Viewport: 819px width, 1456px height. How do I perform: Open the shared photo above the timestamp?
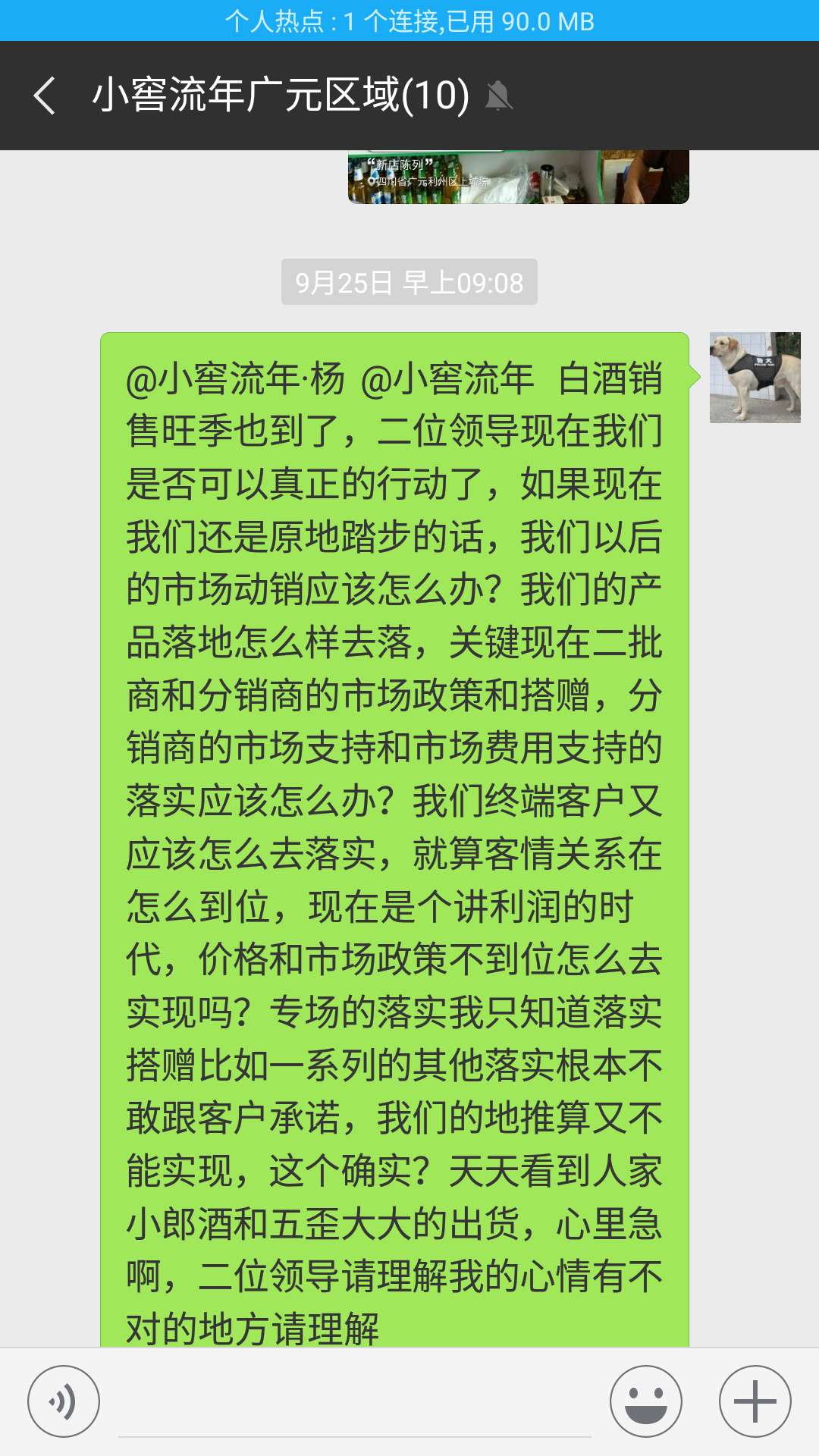tap(518, 177)
